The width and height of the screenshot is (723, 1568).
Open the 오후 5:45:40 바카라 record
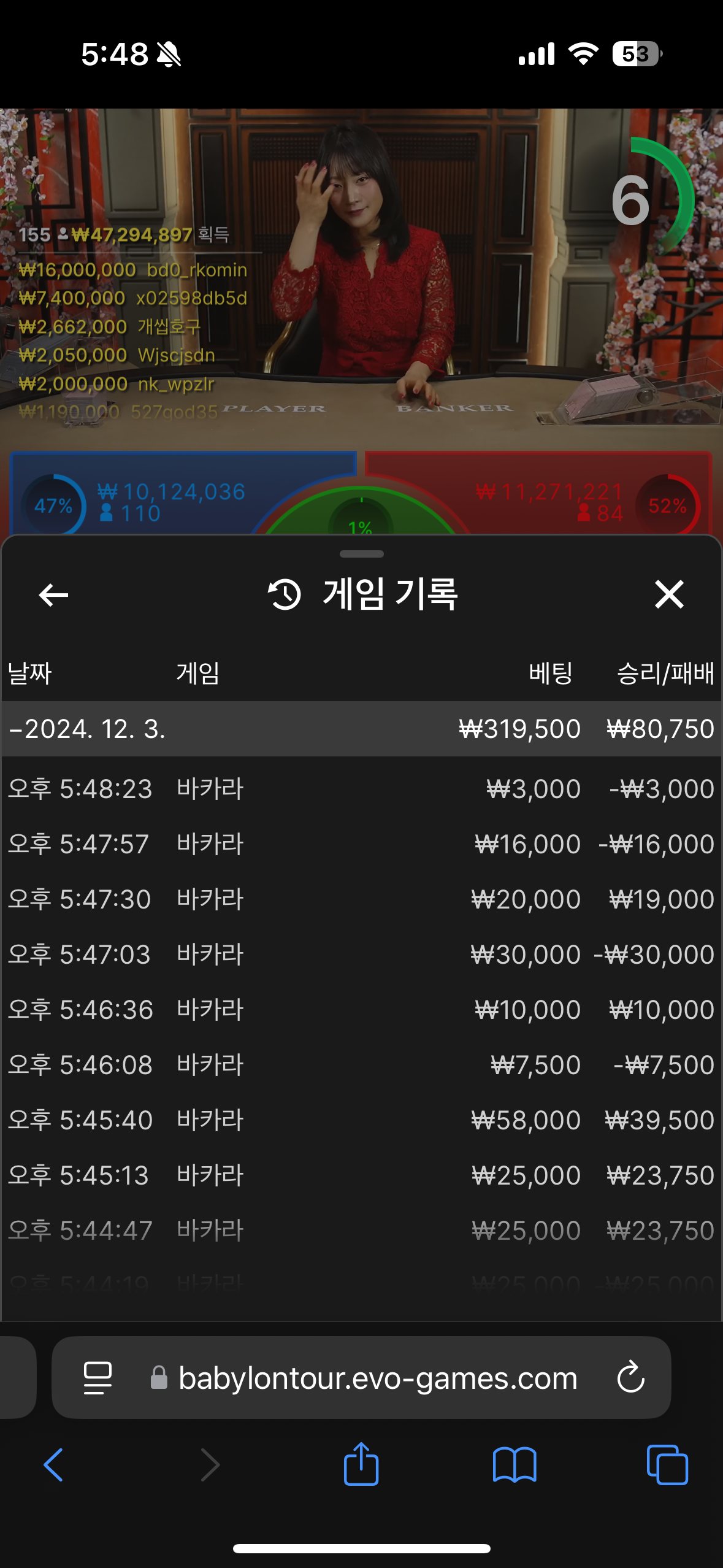pyautogui.click(x=361, y=1120)
